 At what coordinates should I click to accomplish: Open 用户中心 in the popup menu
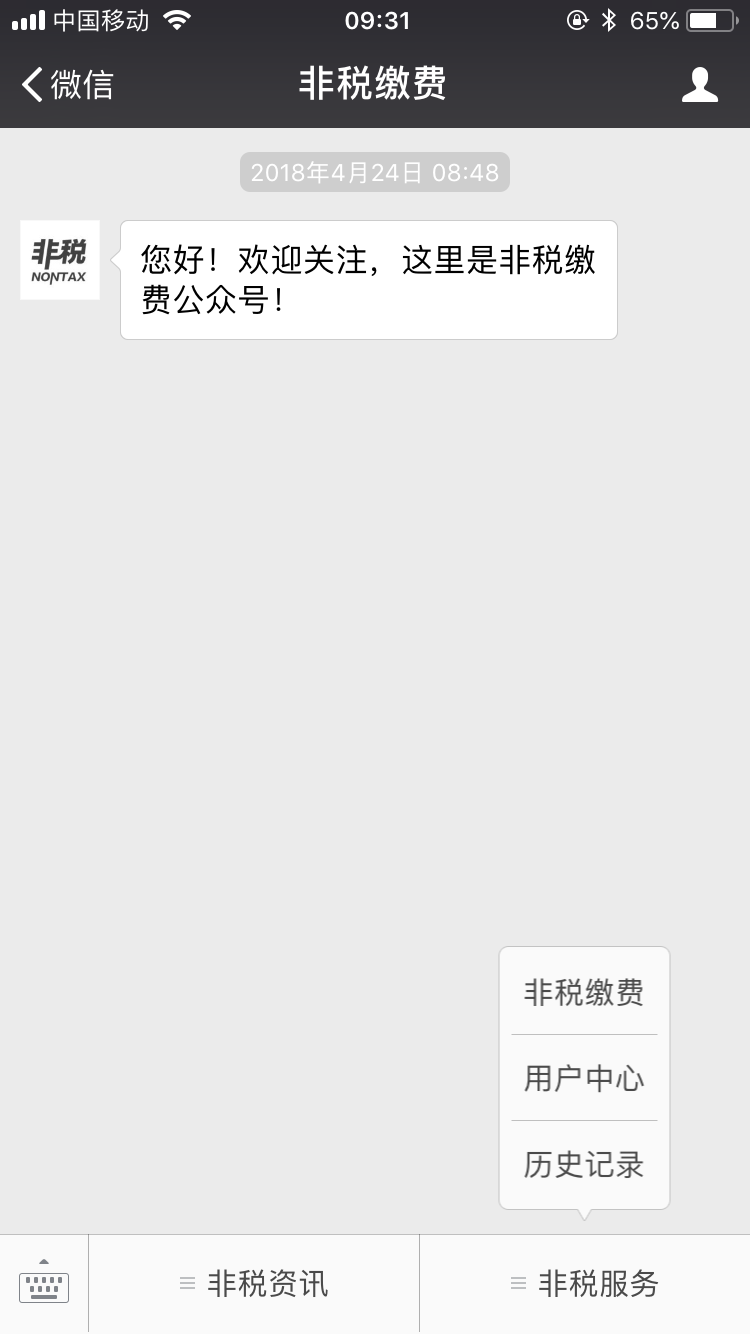click(584, 1078)
